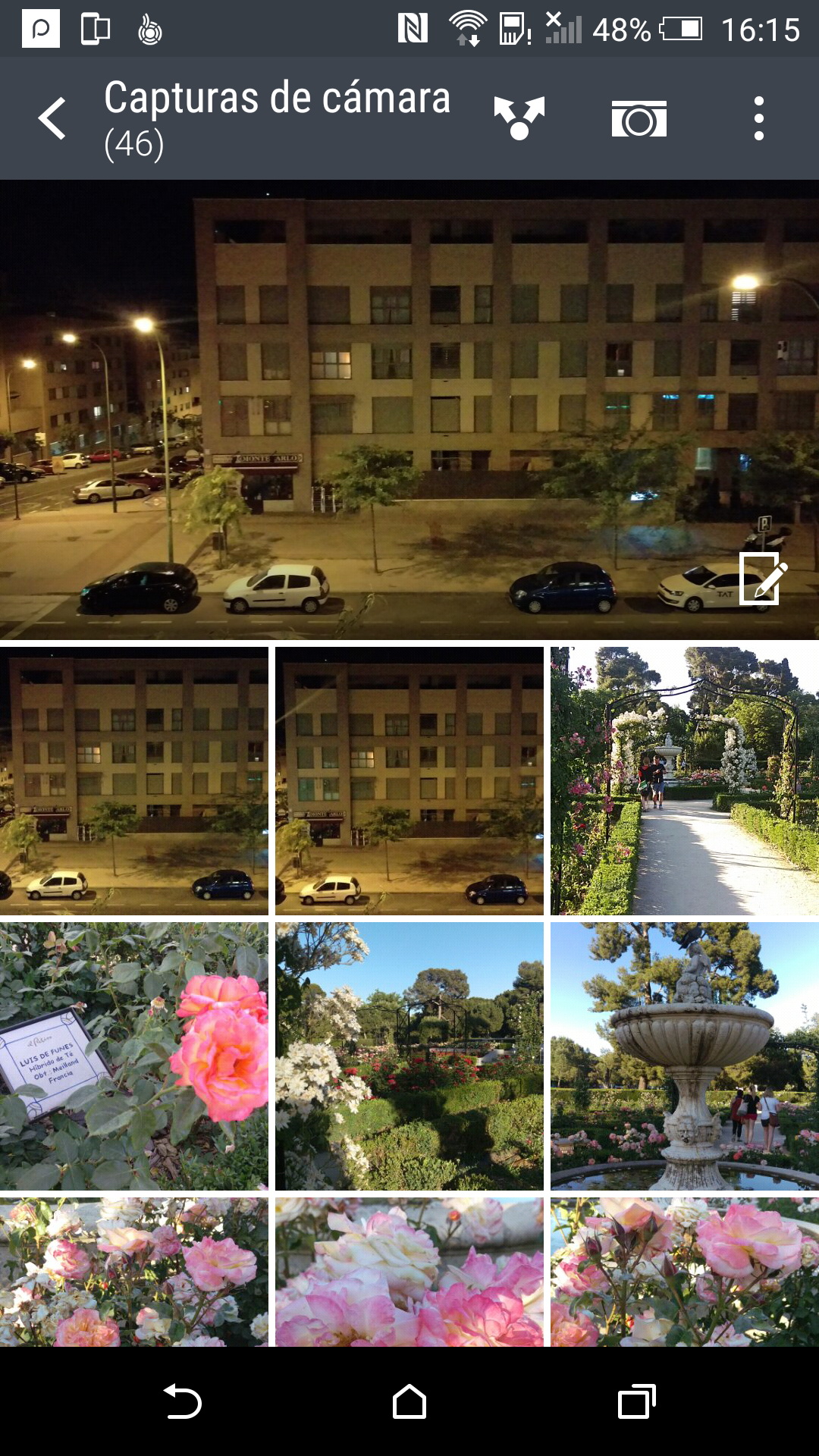
Task: Tap the Android home button
Action: click(409, 1401)
